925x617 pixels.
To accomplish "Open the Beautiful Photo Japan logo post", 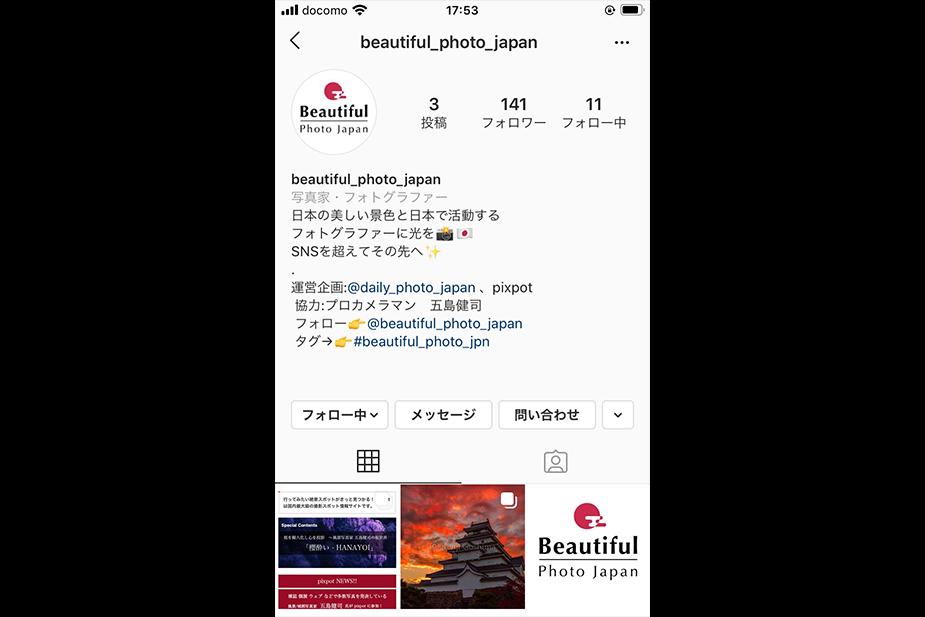I will (x=588, y=548).
